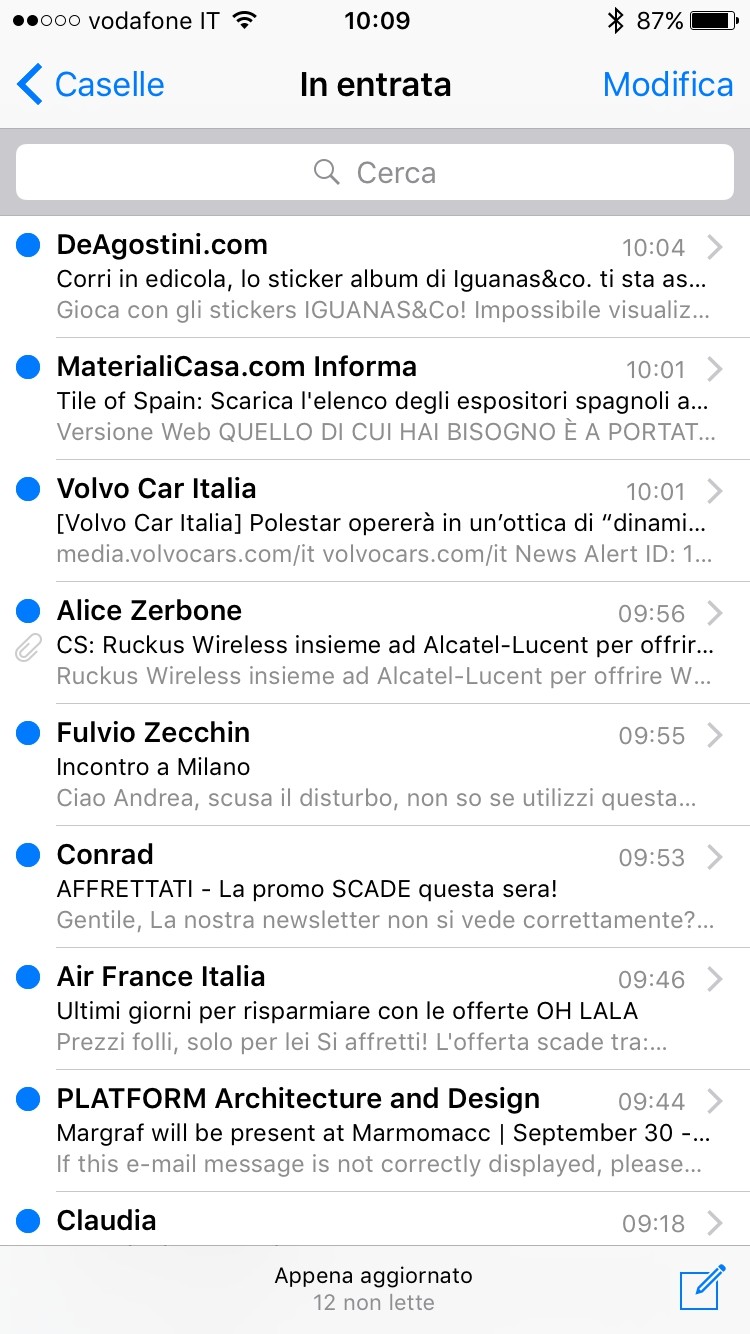This screenshot has height=1334, width=750.
Task: View the Conrad promo email
Action: pos(375,887)
